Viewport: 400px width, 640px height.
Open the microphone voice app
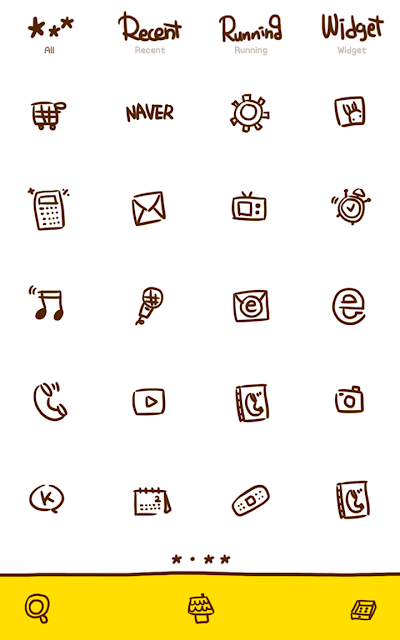[x=149, y=306]
